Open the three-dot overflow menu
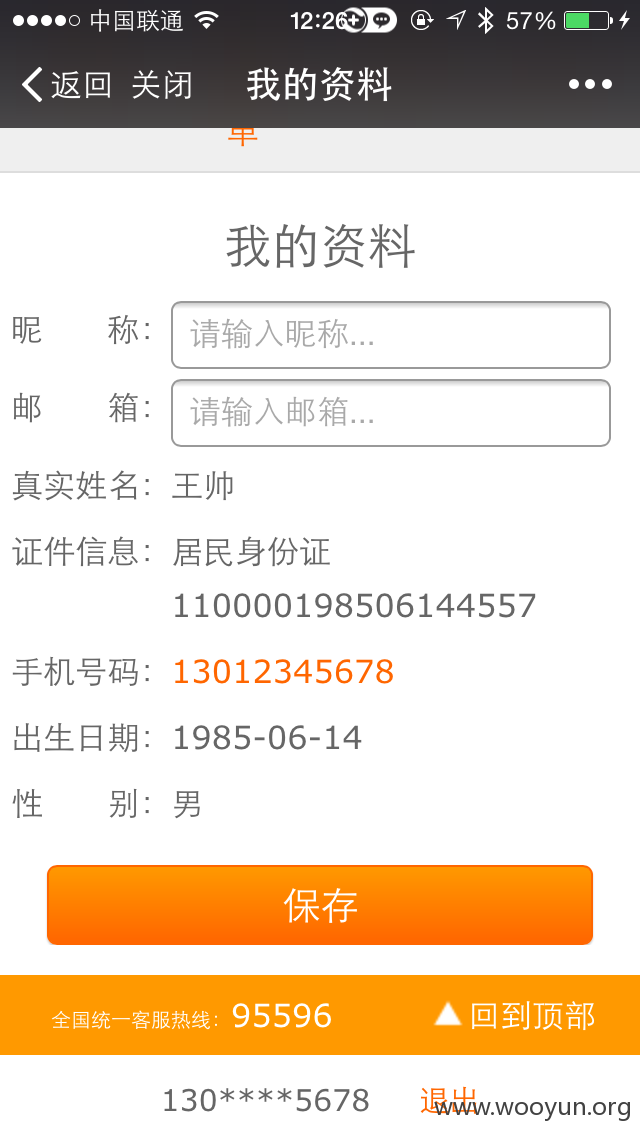 pos(590,85)
